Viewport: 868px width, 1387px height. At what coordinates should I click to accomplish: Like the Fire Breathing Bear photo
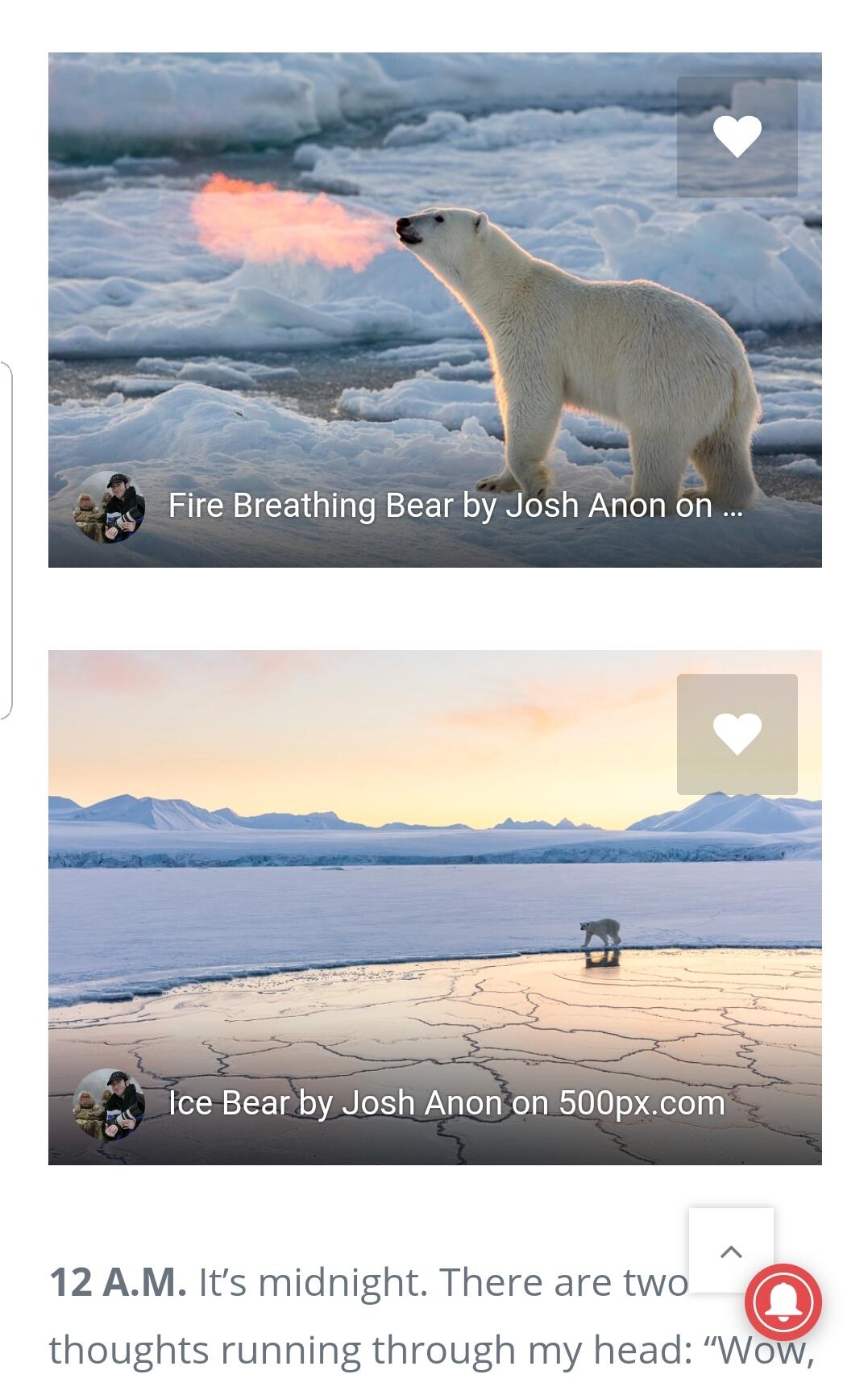[x=737, y=137]
